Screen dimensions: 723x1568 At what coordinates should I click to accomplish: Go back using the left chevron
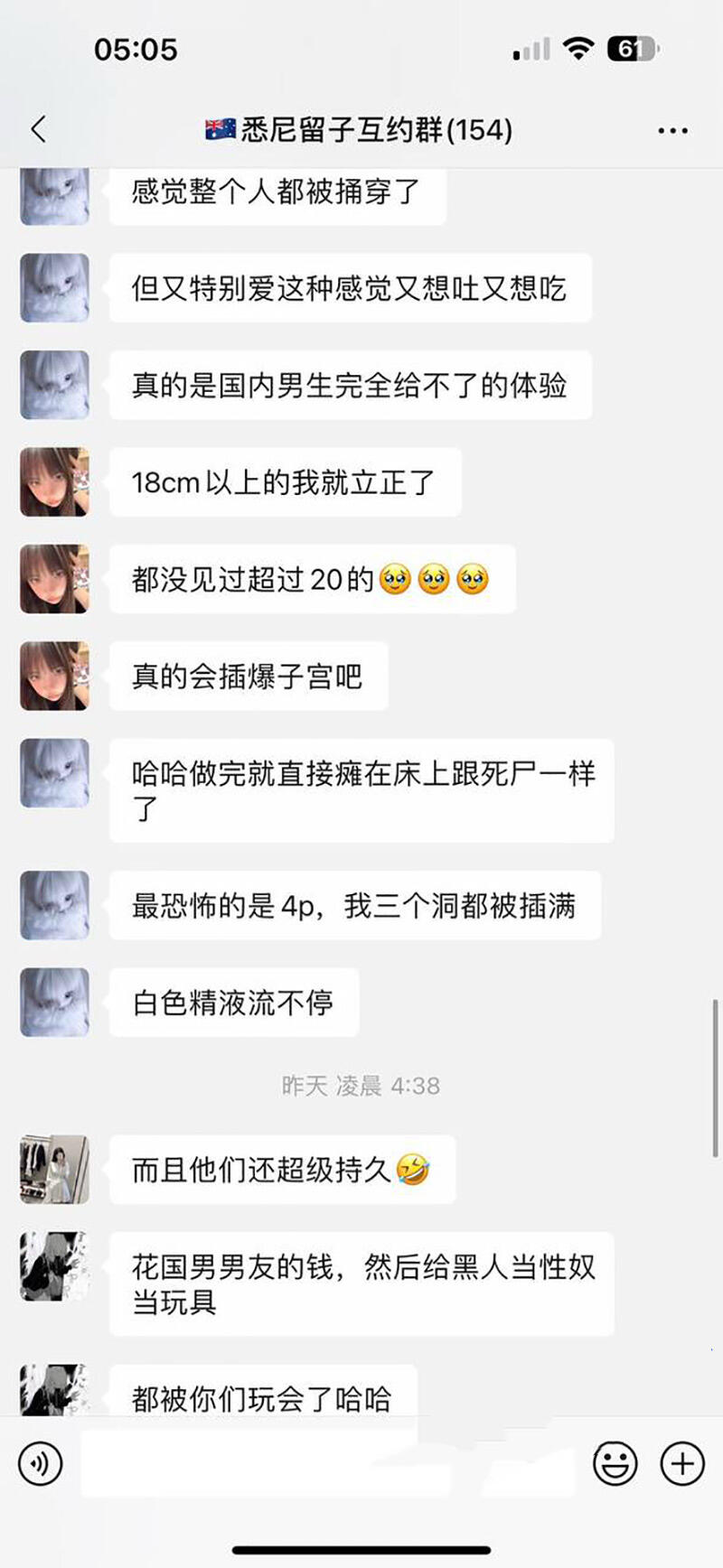(x=38, y=129)
